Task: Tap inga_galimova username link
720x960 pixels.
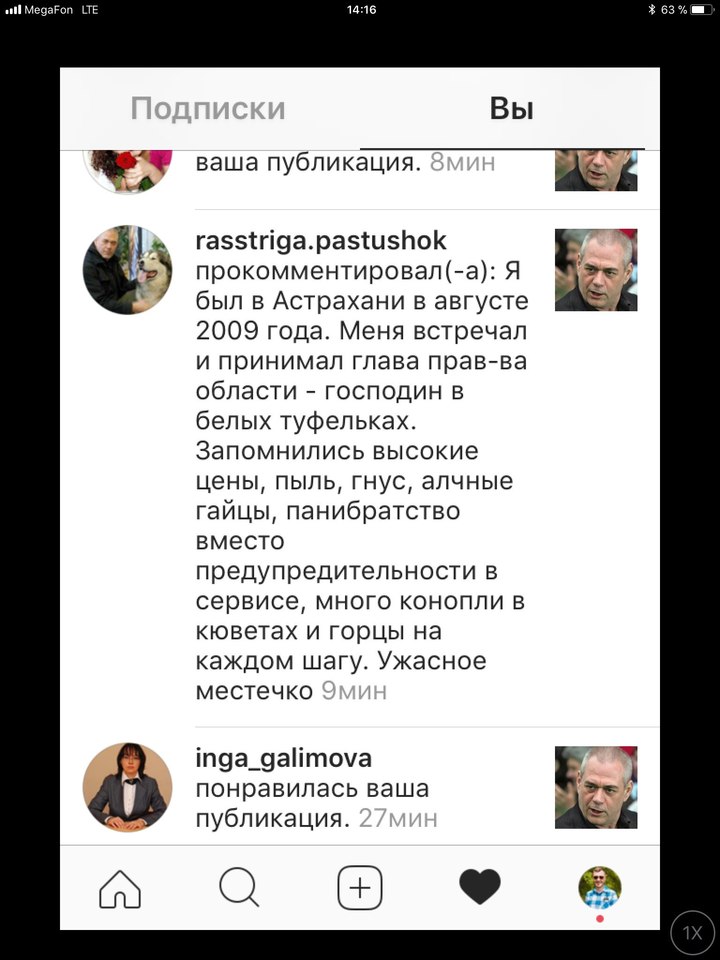Action: click(284, 758)
